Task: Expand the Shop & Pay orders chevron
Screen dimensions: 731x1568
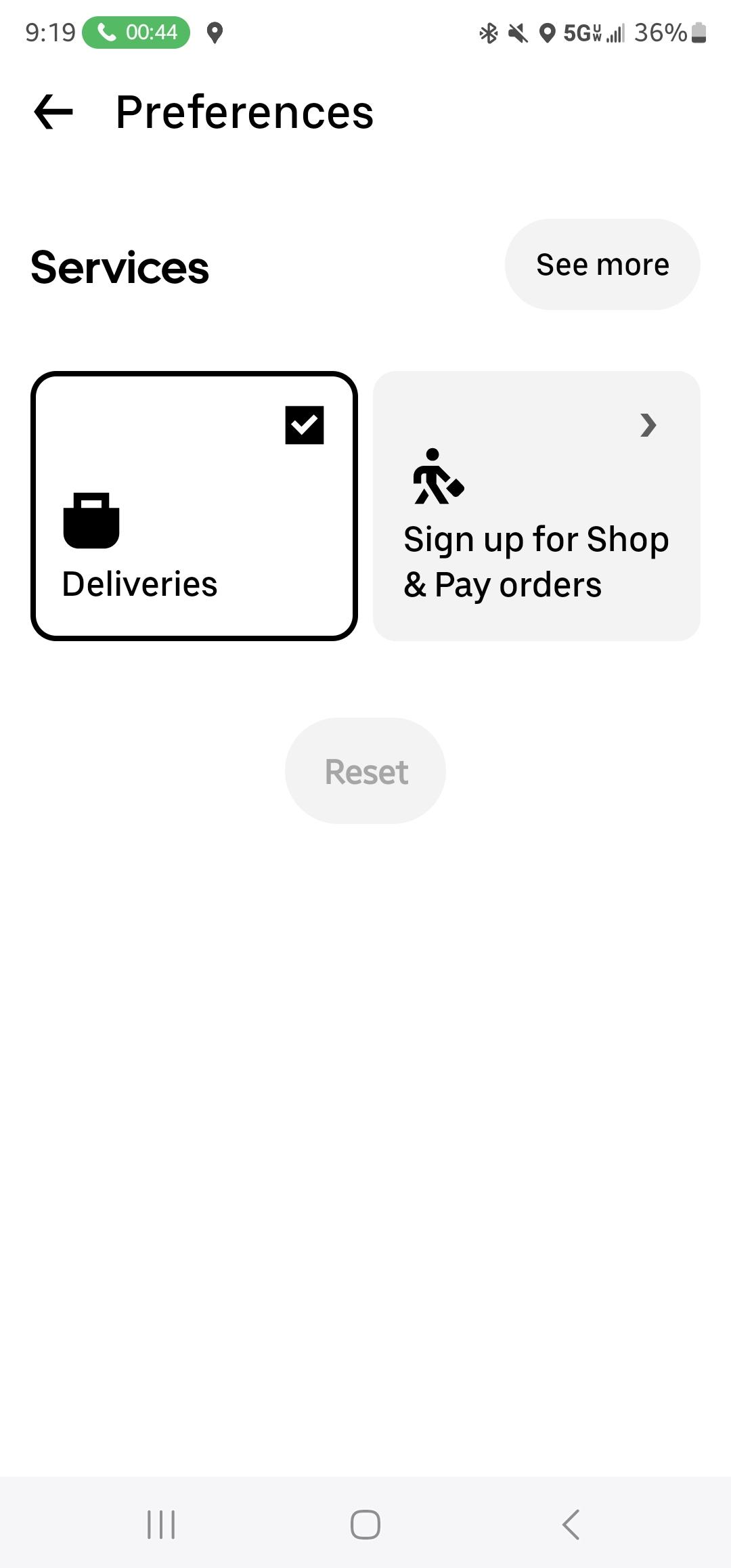Action: pyautogui.click(x=648, y=425)
